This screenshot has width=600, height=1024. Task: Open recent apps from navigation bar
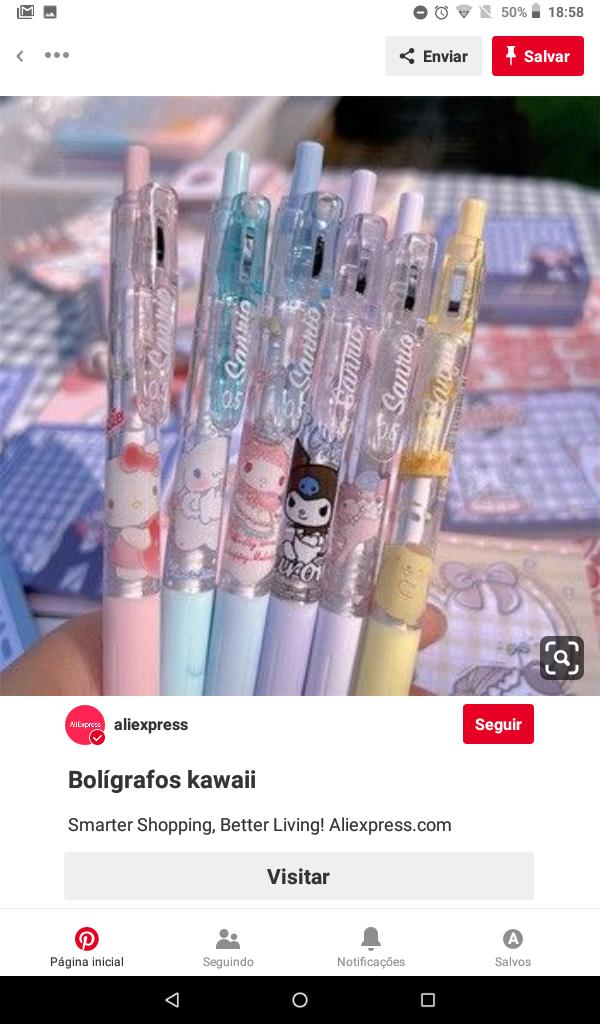[x=428, y=1000]
